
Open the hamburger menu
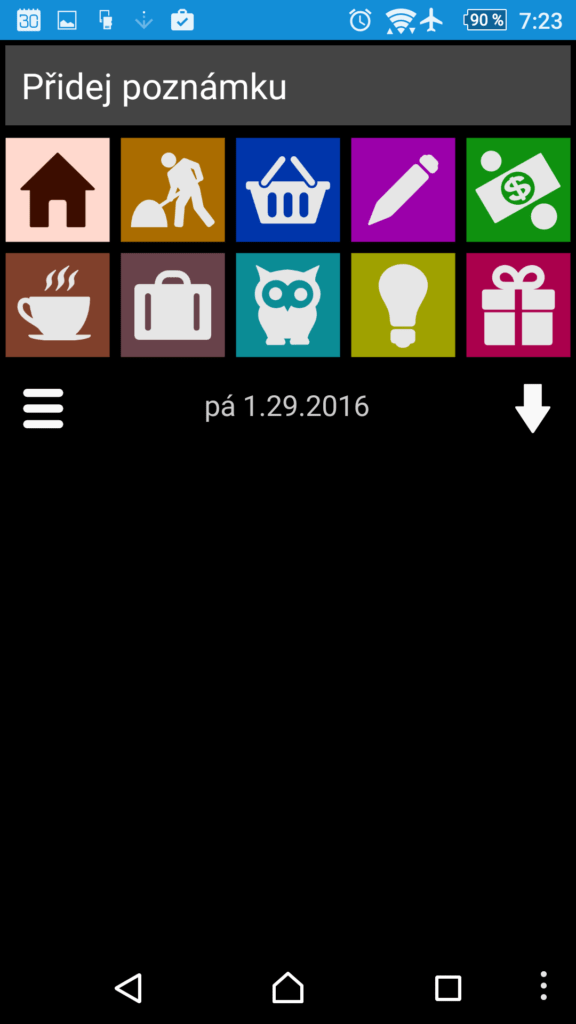click(43, 409)
